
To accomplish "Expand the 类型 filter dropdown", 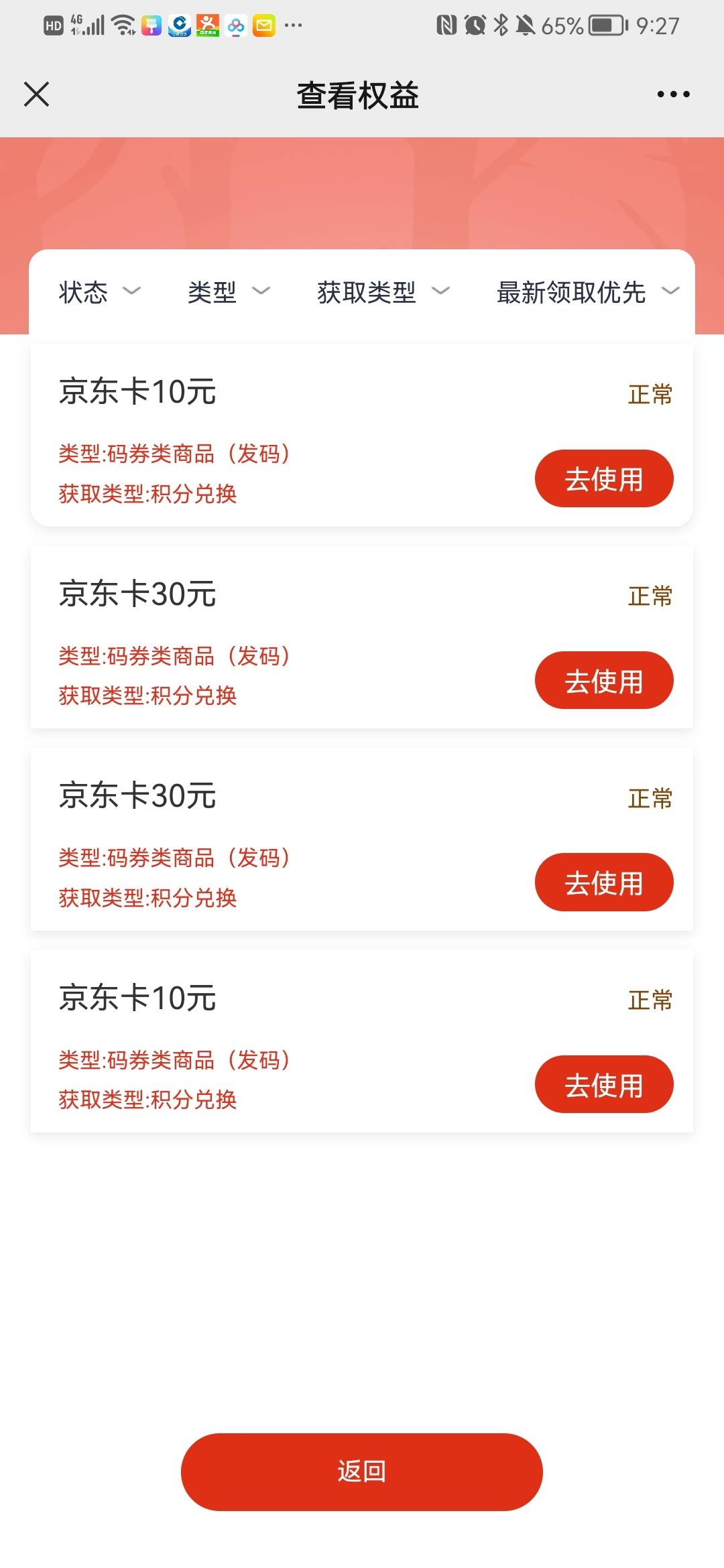I will click(x=229, y=292).
